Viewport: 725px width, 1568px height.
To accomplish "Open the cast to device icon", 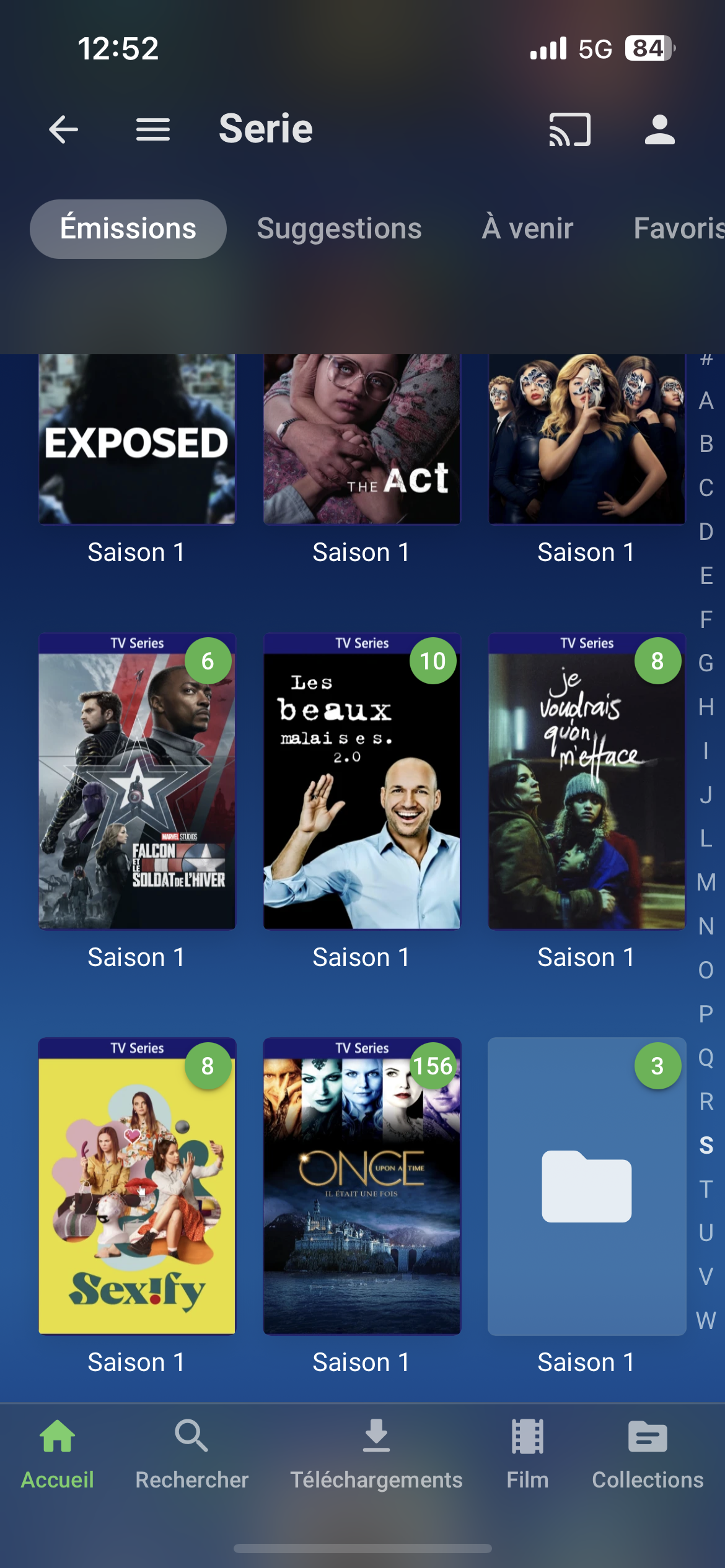I will [x=569, y=130].
